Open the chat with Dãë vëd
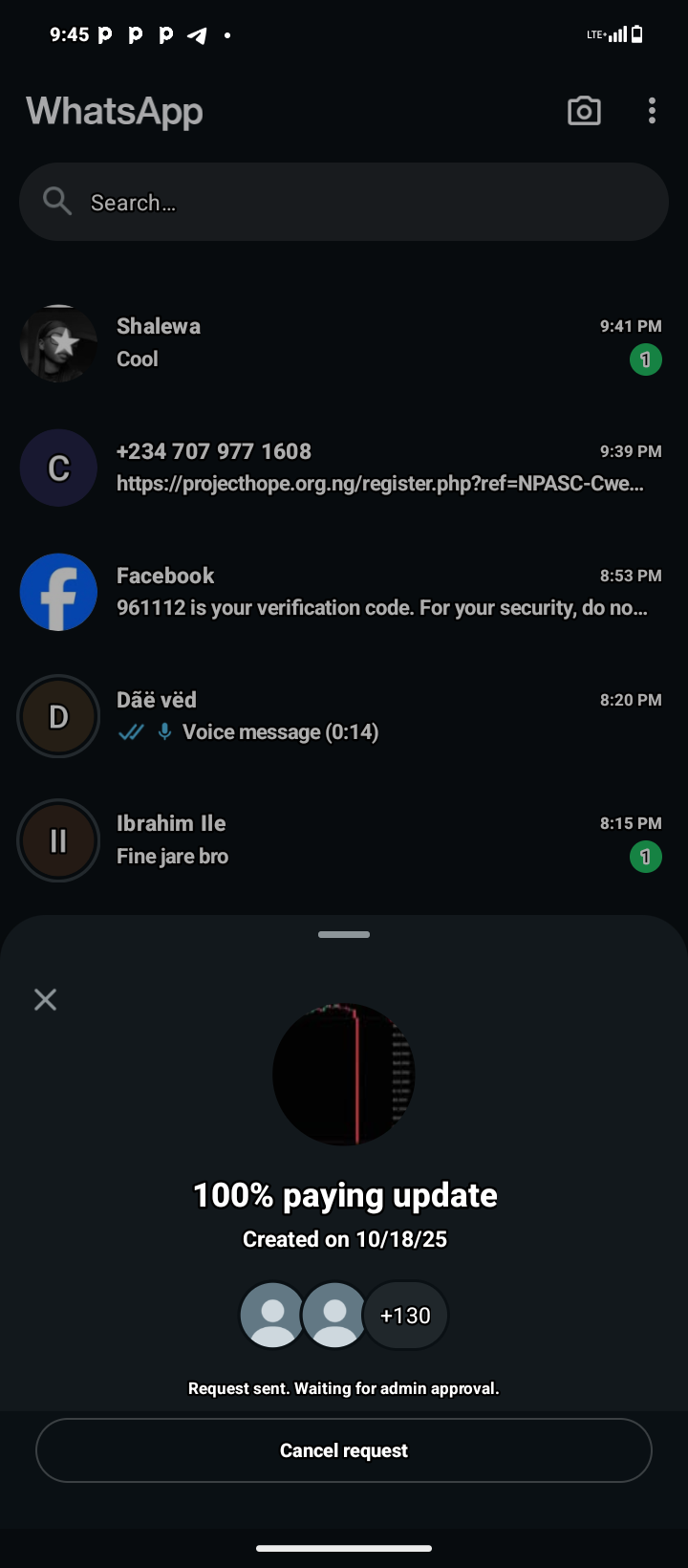This screenshot has height=1568, width=688. pos(344,716)
